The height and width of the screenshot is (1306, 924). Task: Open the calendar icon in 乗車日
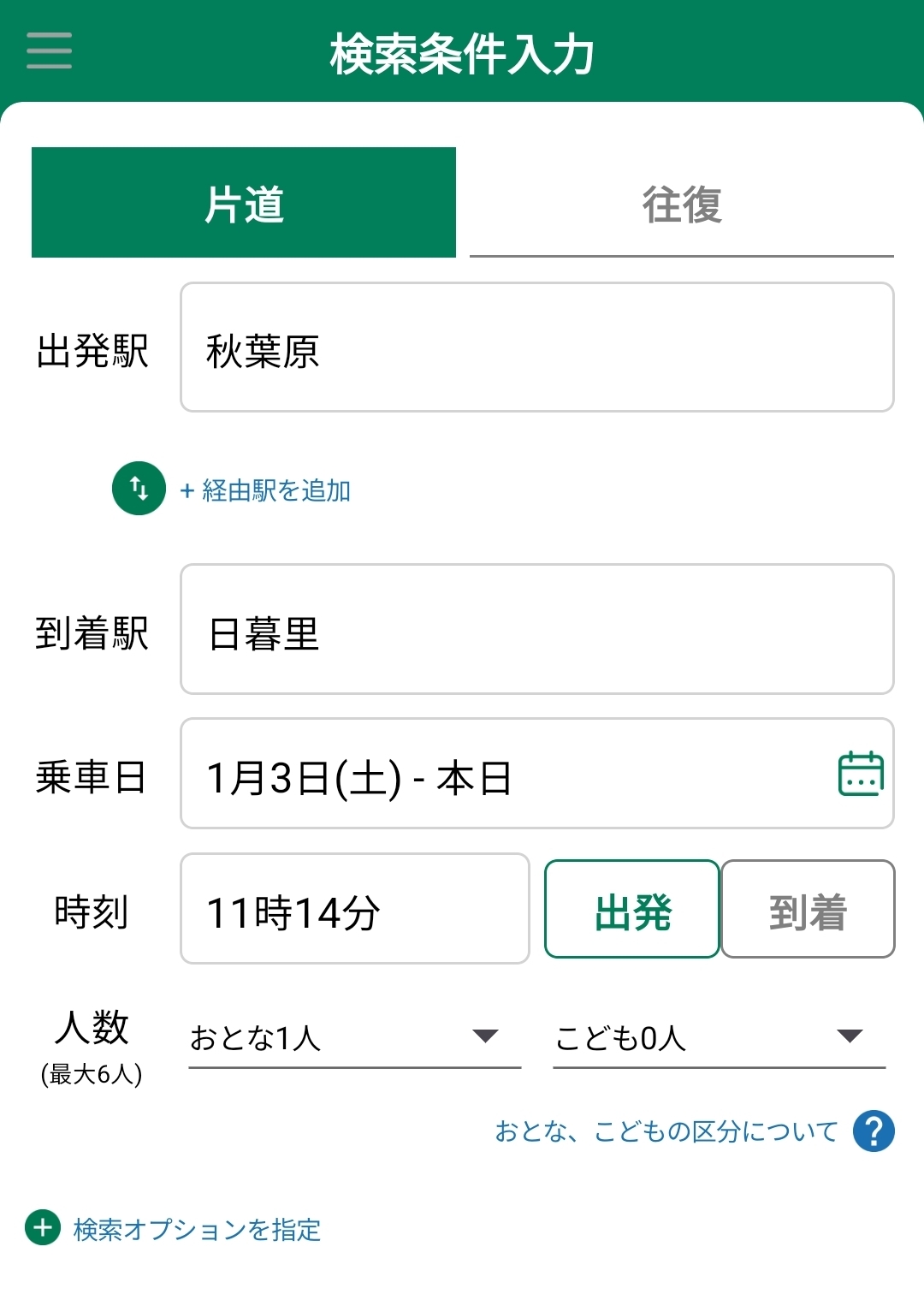click(x=860, y=774)
